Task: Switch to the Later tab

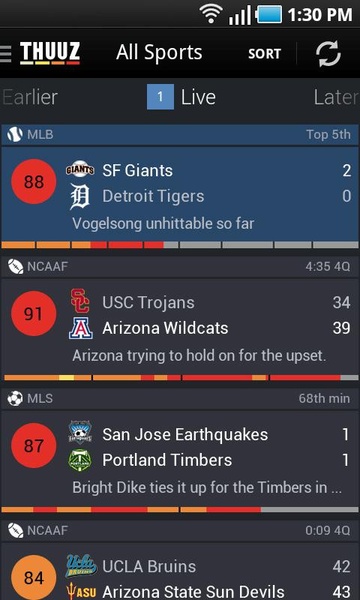Action: [336, 98]
